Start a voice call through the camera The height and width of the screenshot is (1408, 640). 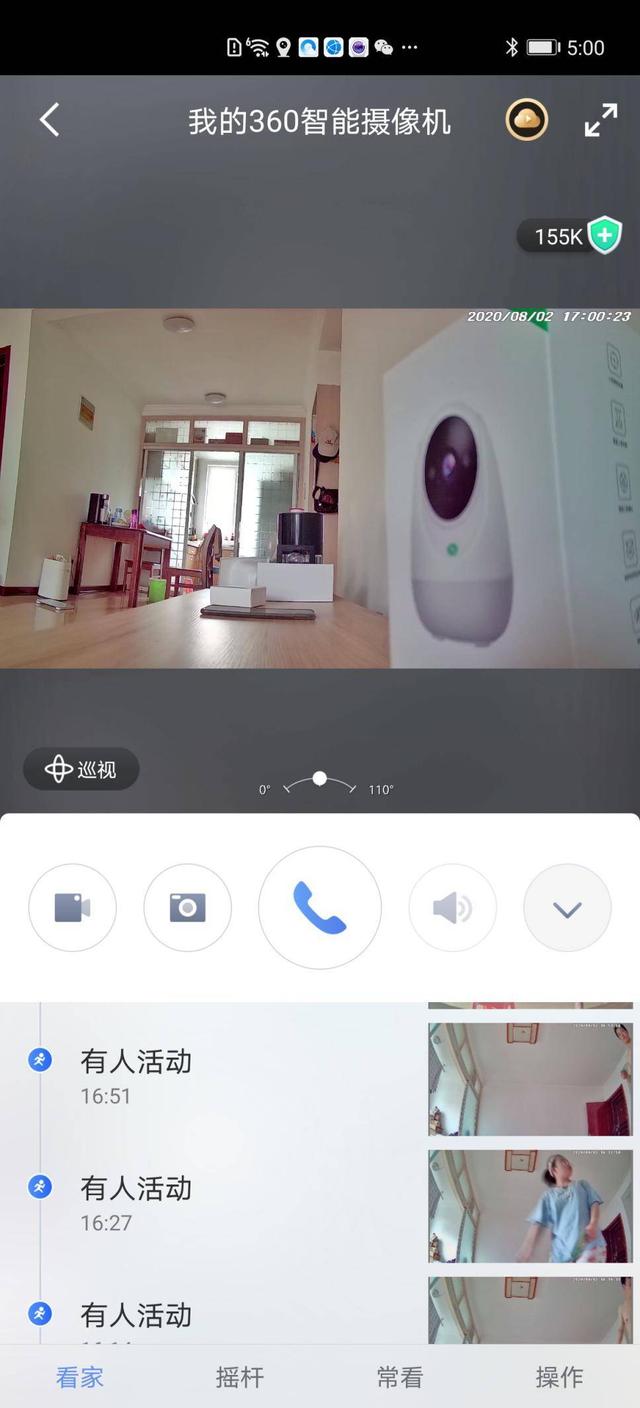point(320,908)
